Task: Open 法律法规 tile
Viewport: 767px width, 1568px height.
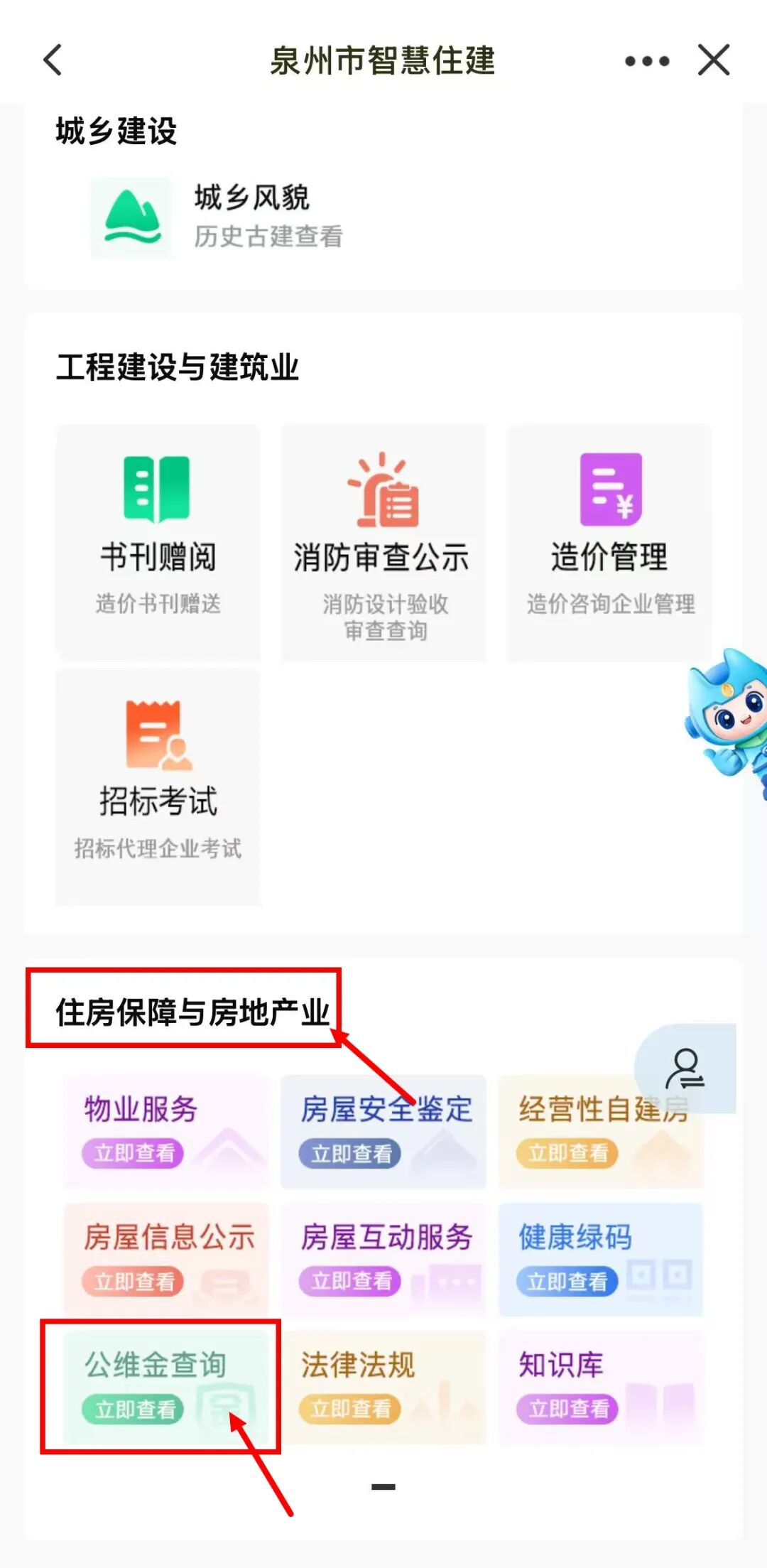Action: tap(383, 1387)
